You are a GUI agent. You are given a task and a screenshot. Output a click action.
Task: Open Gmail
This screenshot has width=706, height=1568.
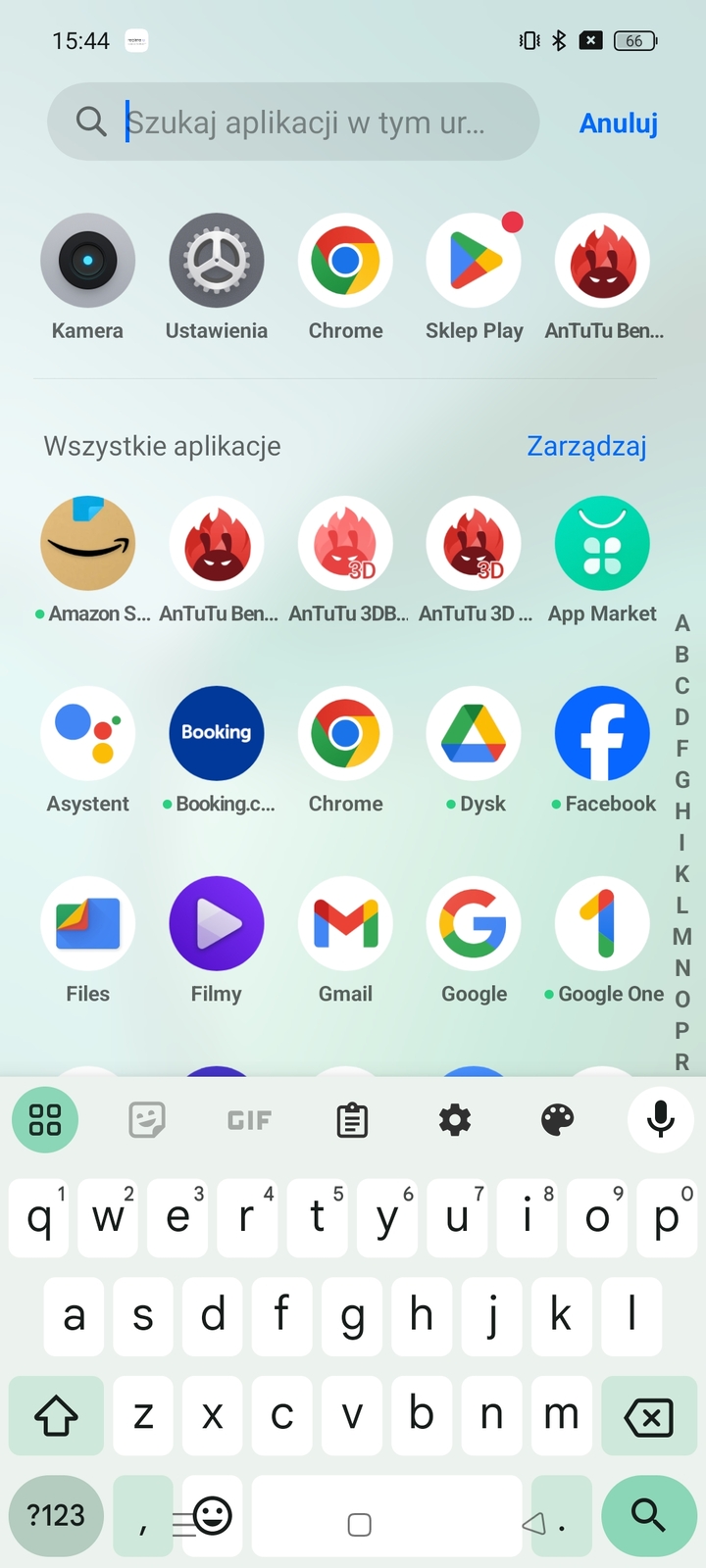coord(345,924)
